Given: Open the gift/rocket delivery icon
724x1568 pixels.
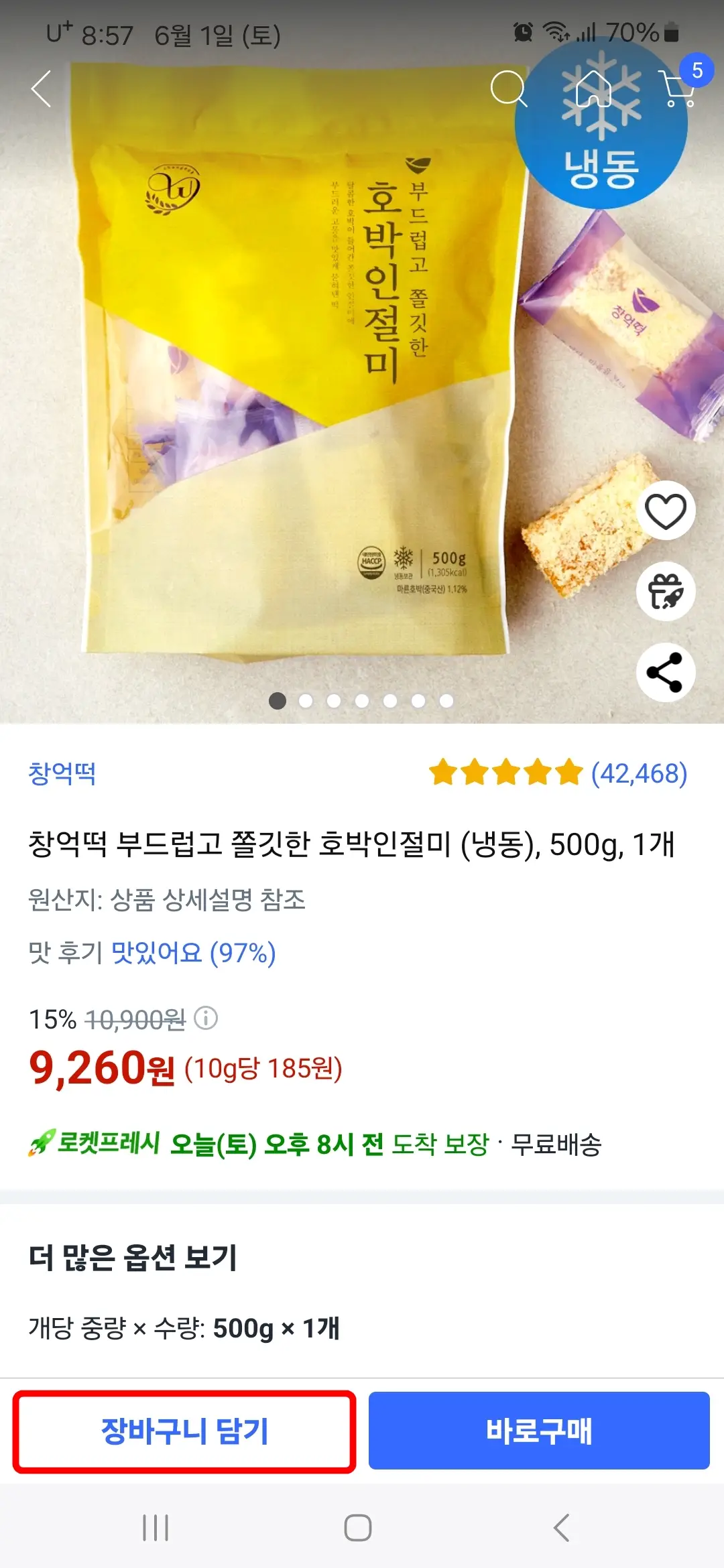Looking at the screenshot, I should pos(664,591).
